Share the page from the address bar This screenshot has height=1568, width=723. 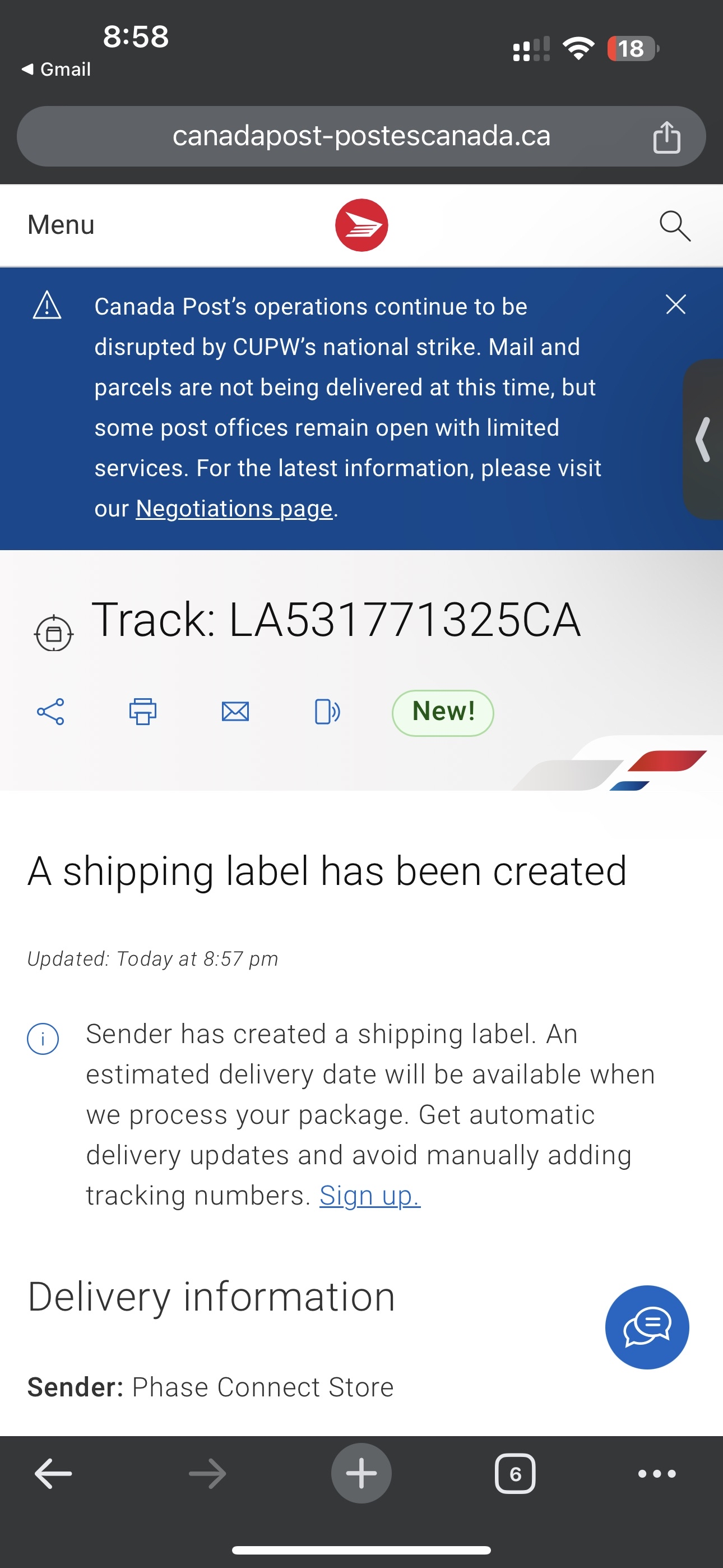coord(666,136)
